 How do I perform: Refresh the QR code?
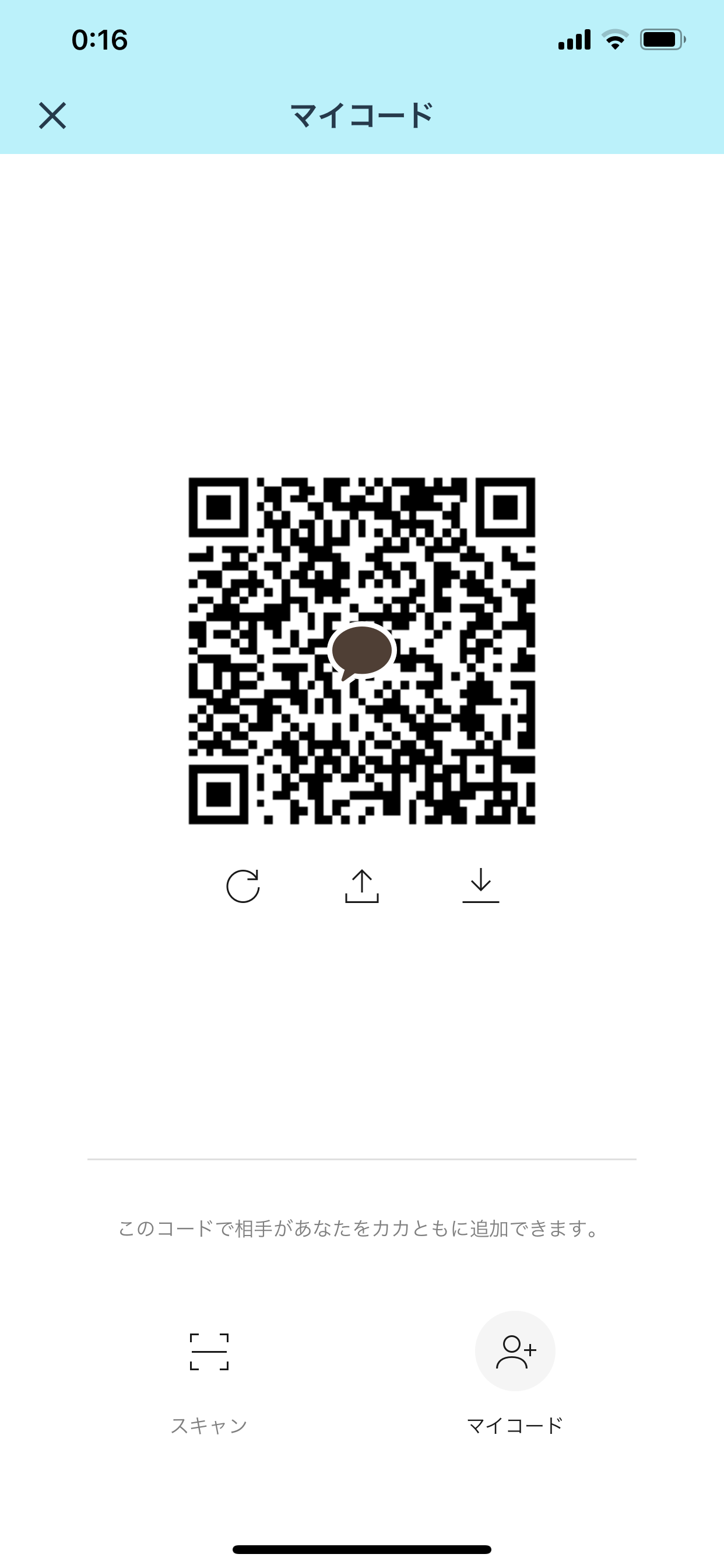242,885
